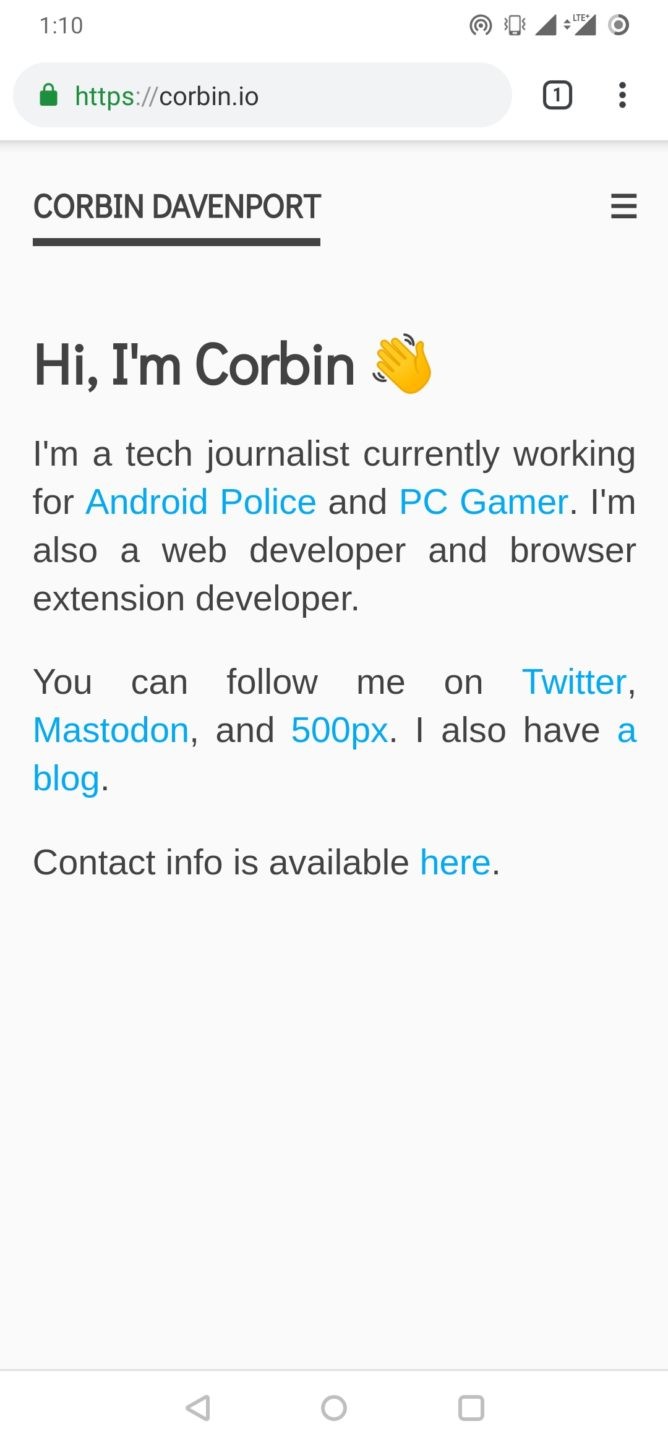
Task: Visit the Mastodon profile link
Action: [x=111, y=729]
